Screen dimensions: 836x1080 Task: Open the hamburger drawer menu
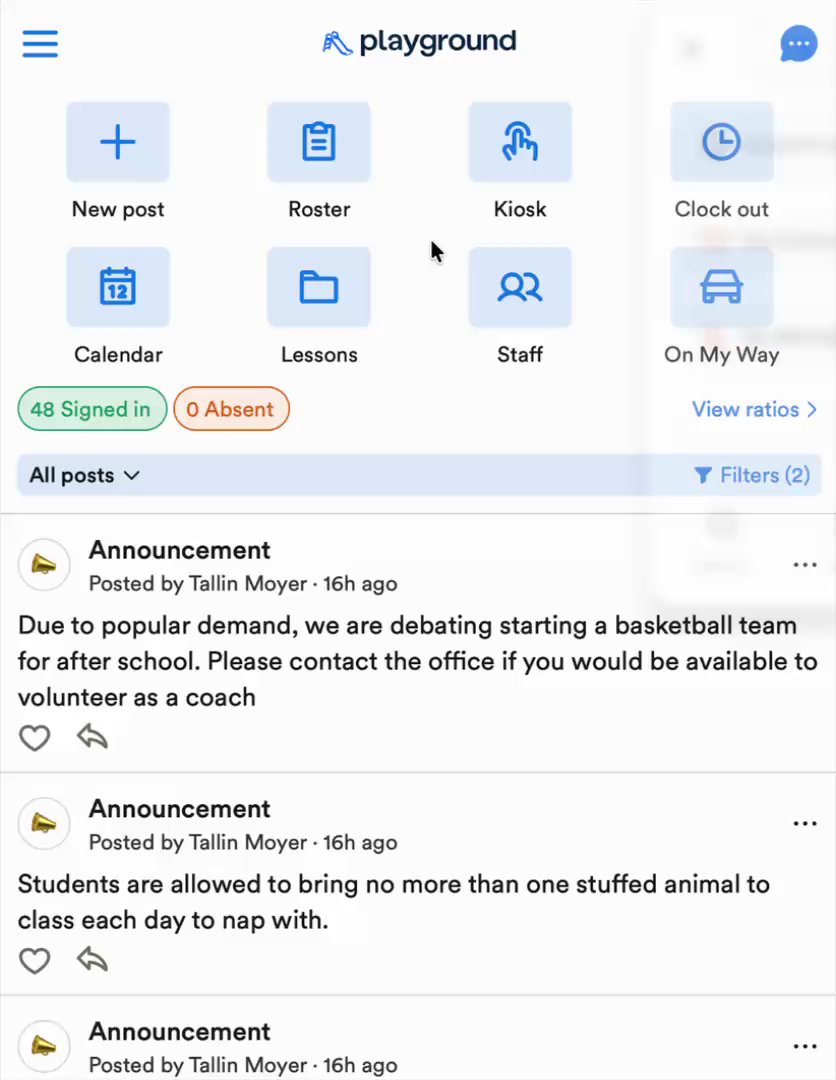[40, 43]
